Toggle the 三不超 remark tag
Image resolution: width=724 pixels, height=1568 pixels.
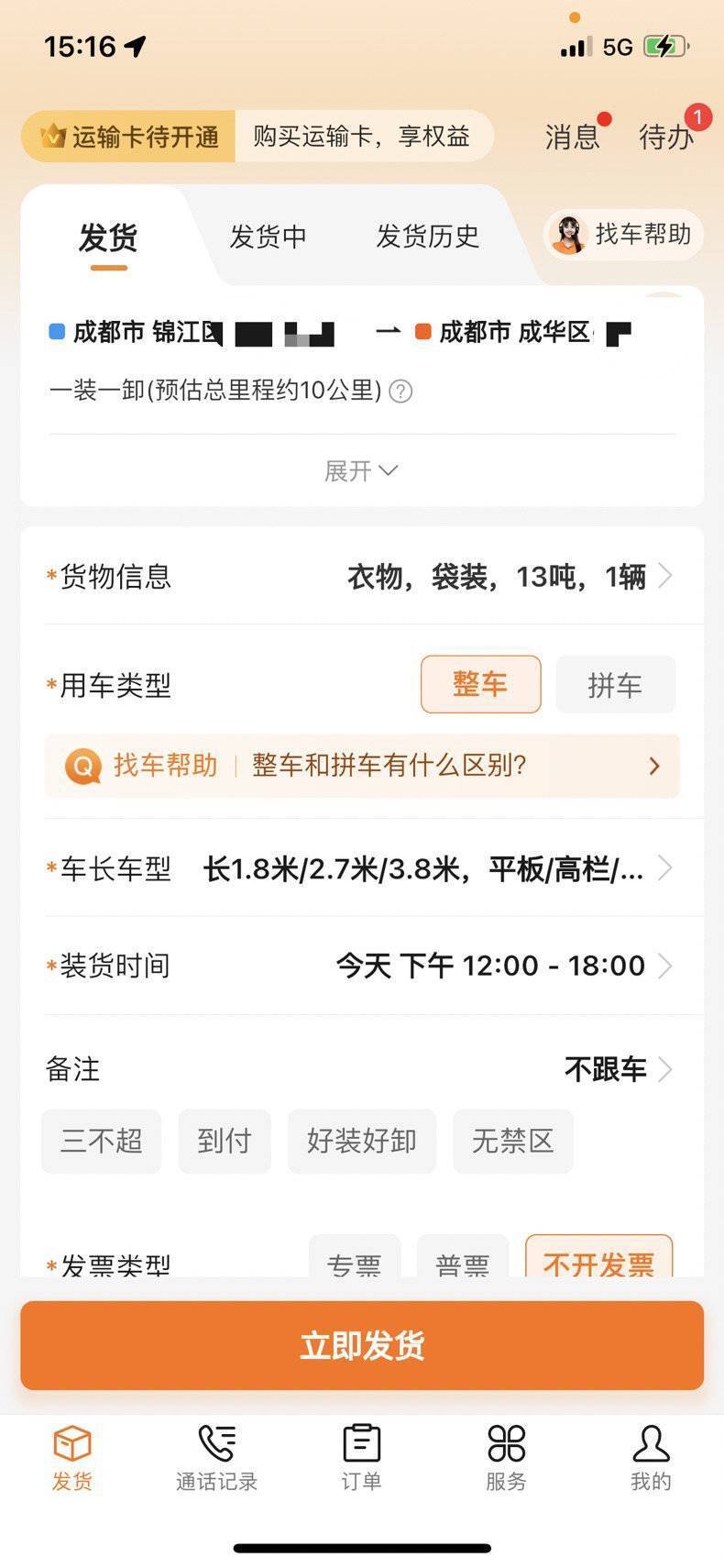[101, 1141]
